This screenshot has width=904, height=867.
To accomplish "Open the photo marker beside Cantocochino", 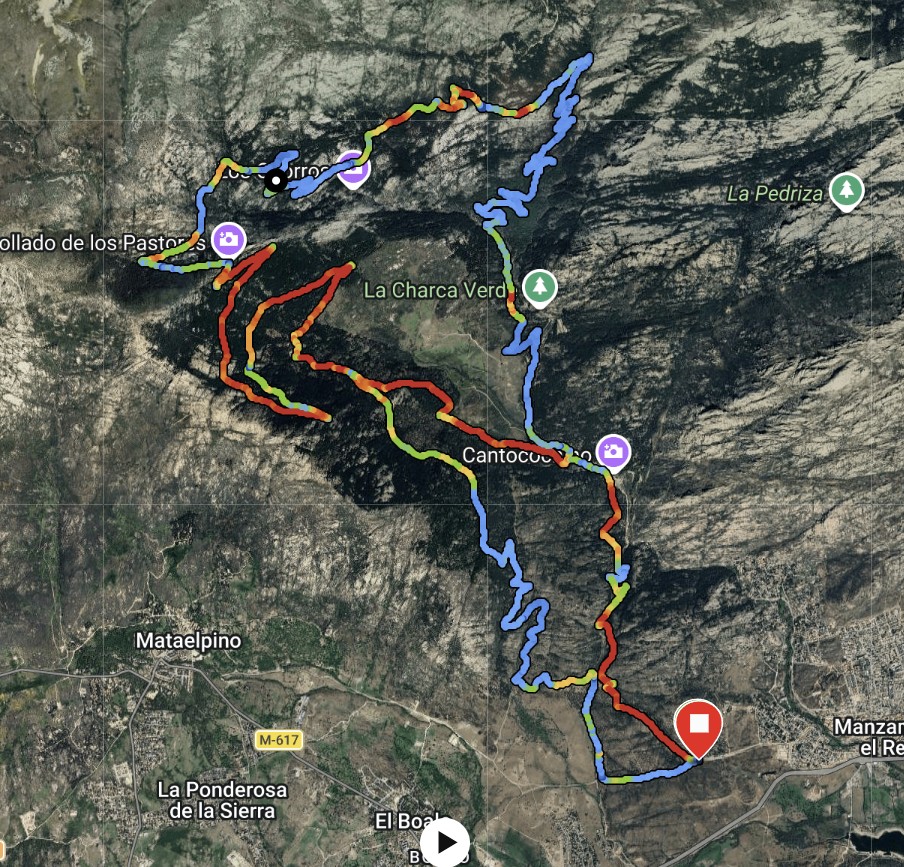I will 614,453.
